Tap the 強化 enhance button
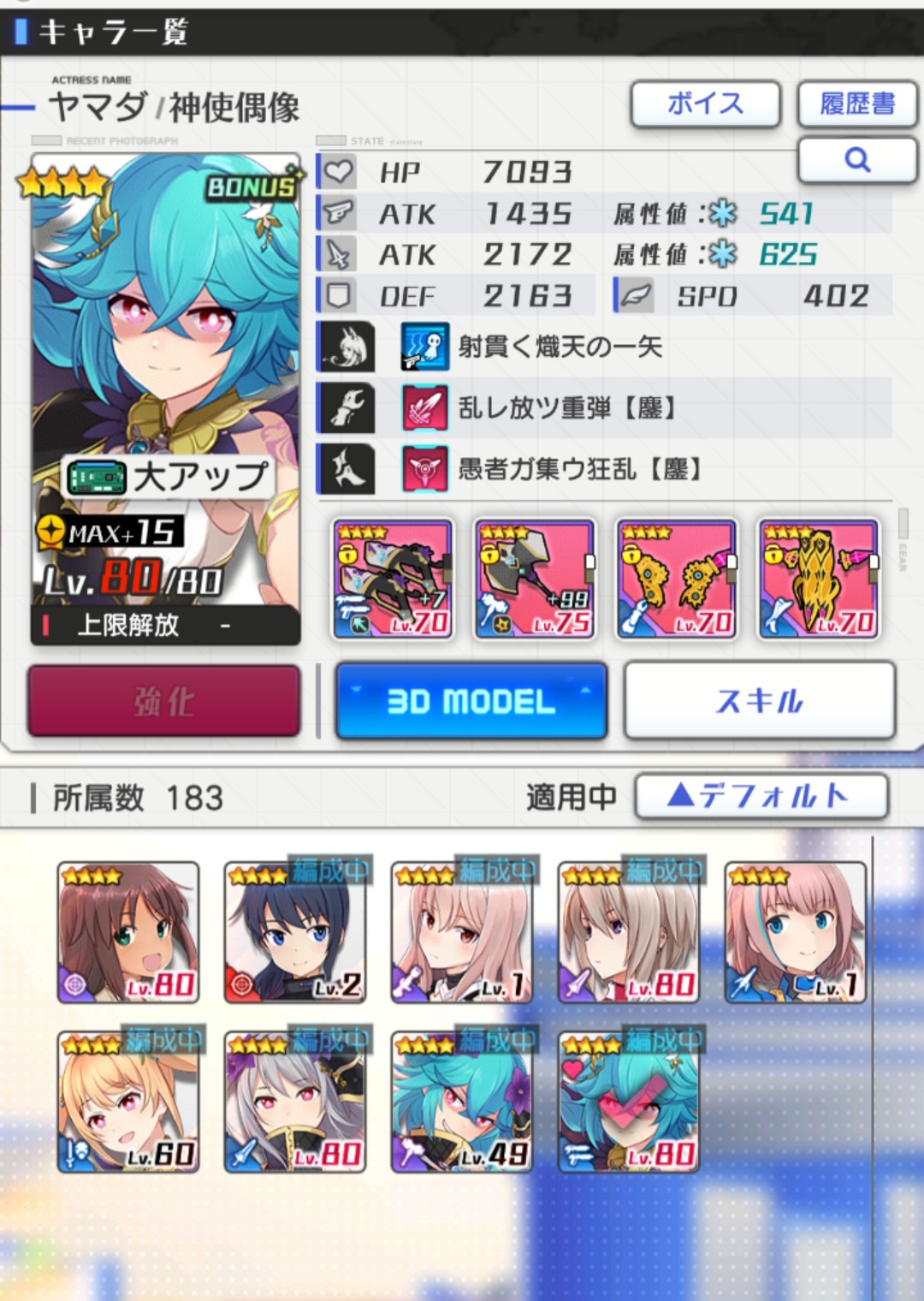This screenshot has height=1301, width=924. [x=164, y=701]
